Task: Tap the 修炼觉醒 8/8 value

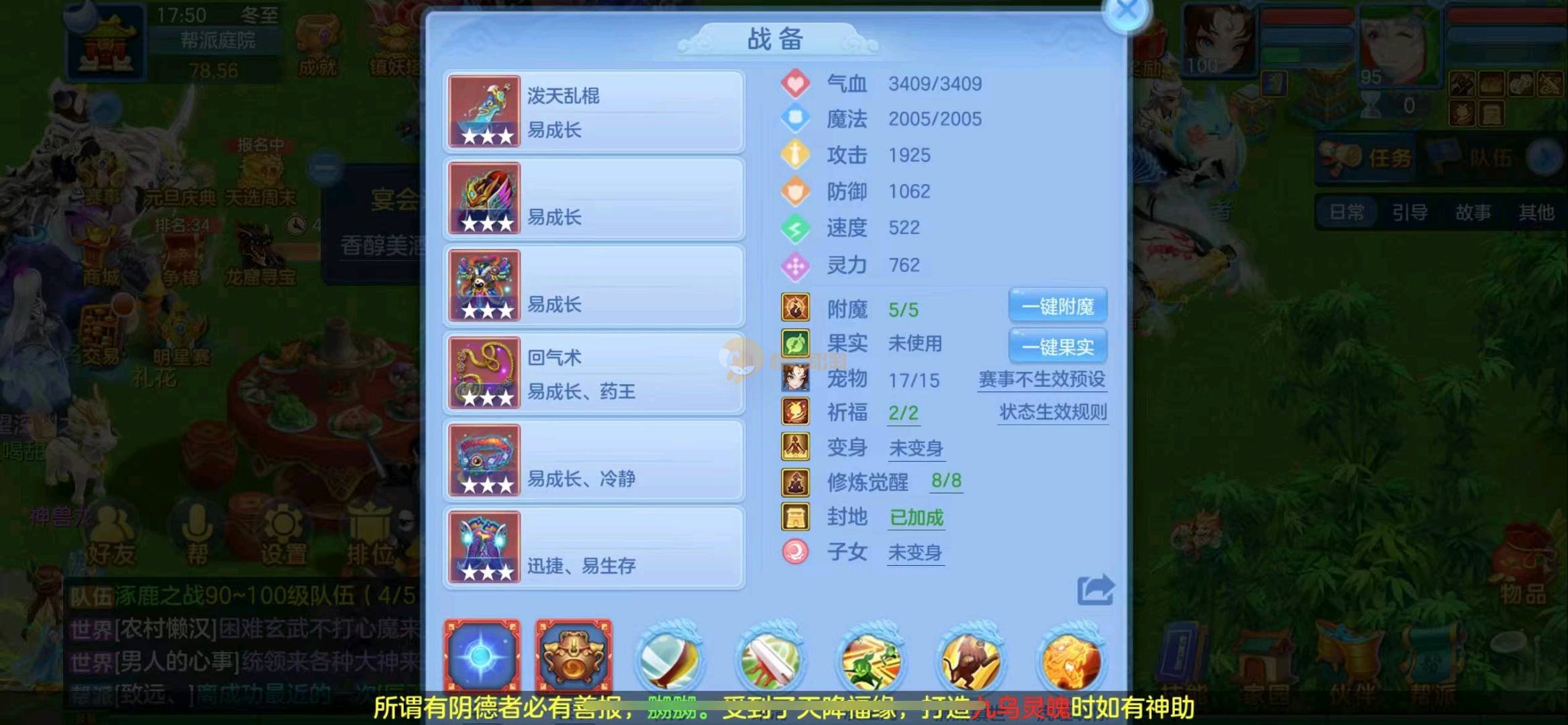Action: tap(946, 481)
